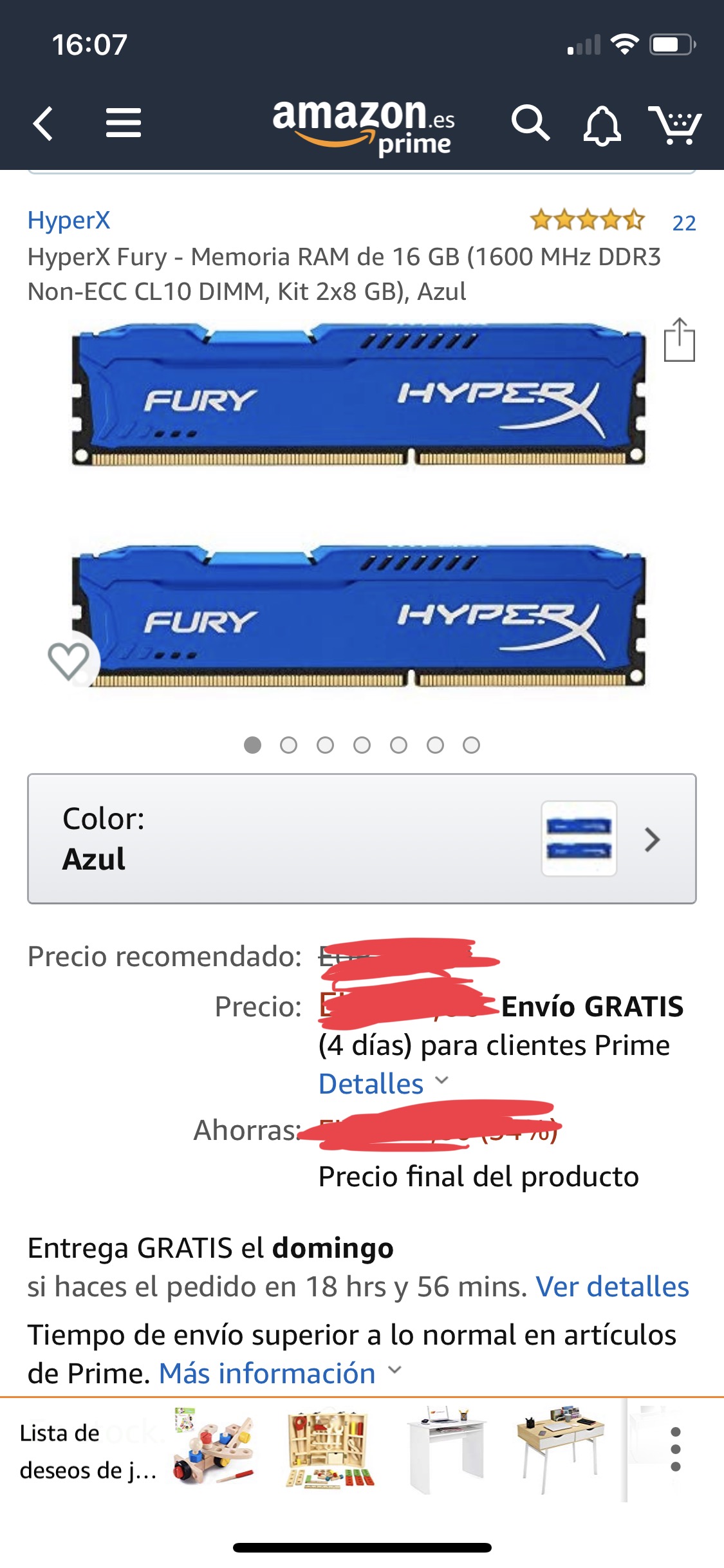Screen dimensions: 724x1568
Task: Select the second image page dot
Action: [288, 745]
